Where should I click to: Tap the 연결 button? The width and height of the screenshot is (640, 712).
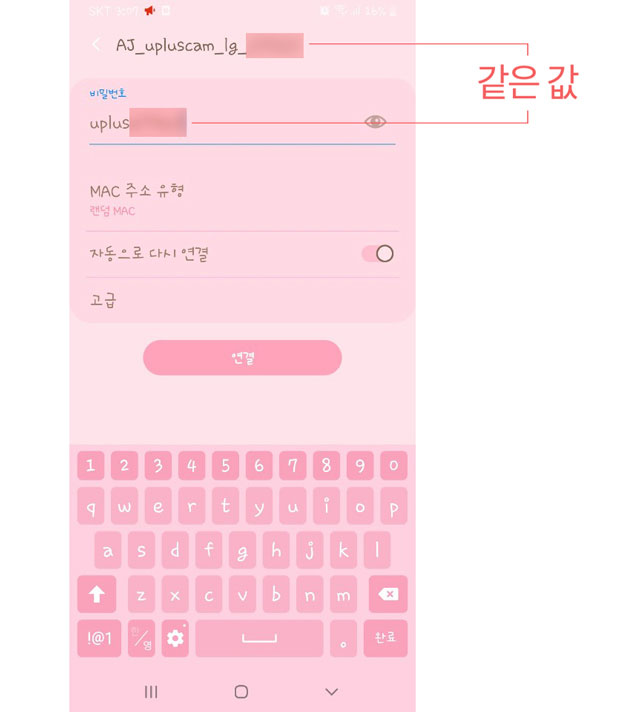click(x=242, y=357)
